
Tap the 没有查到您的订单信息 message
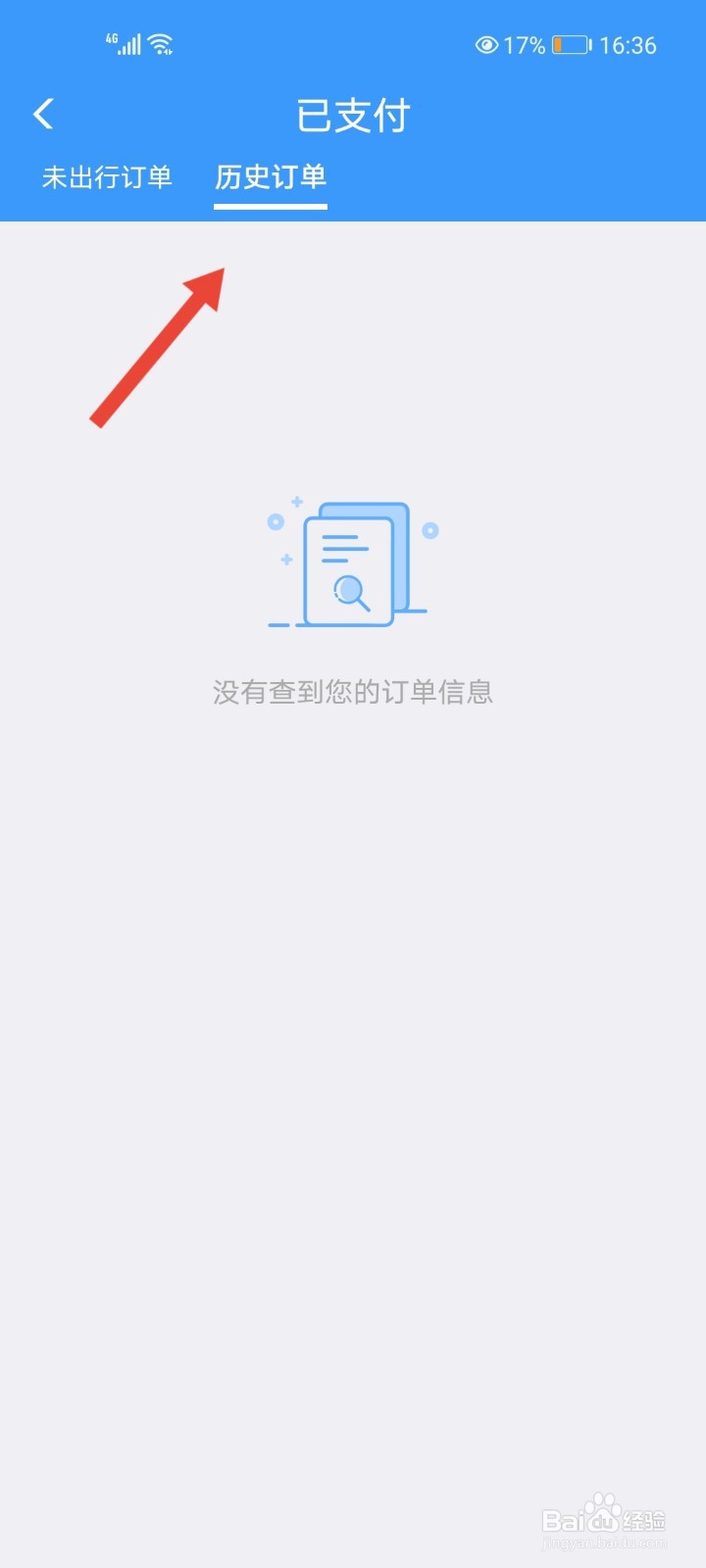(x=353, y=692)
